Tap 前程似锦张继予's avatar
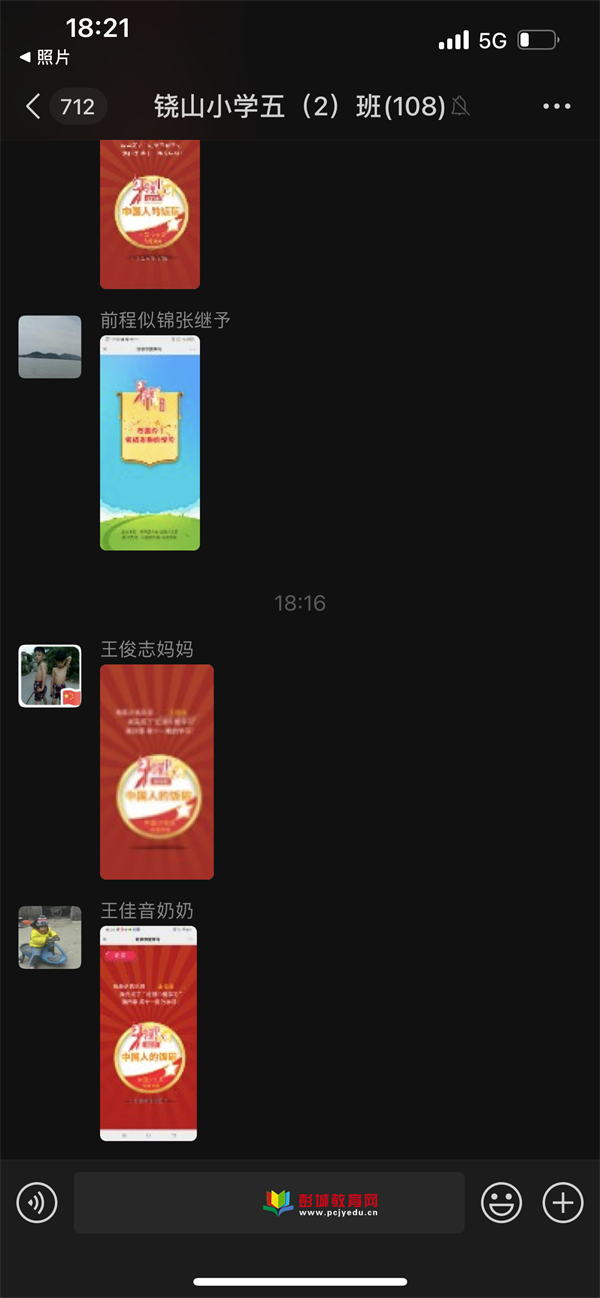This screenshot has width=600, height=1298. (x=50, y=347)
